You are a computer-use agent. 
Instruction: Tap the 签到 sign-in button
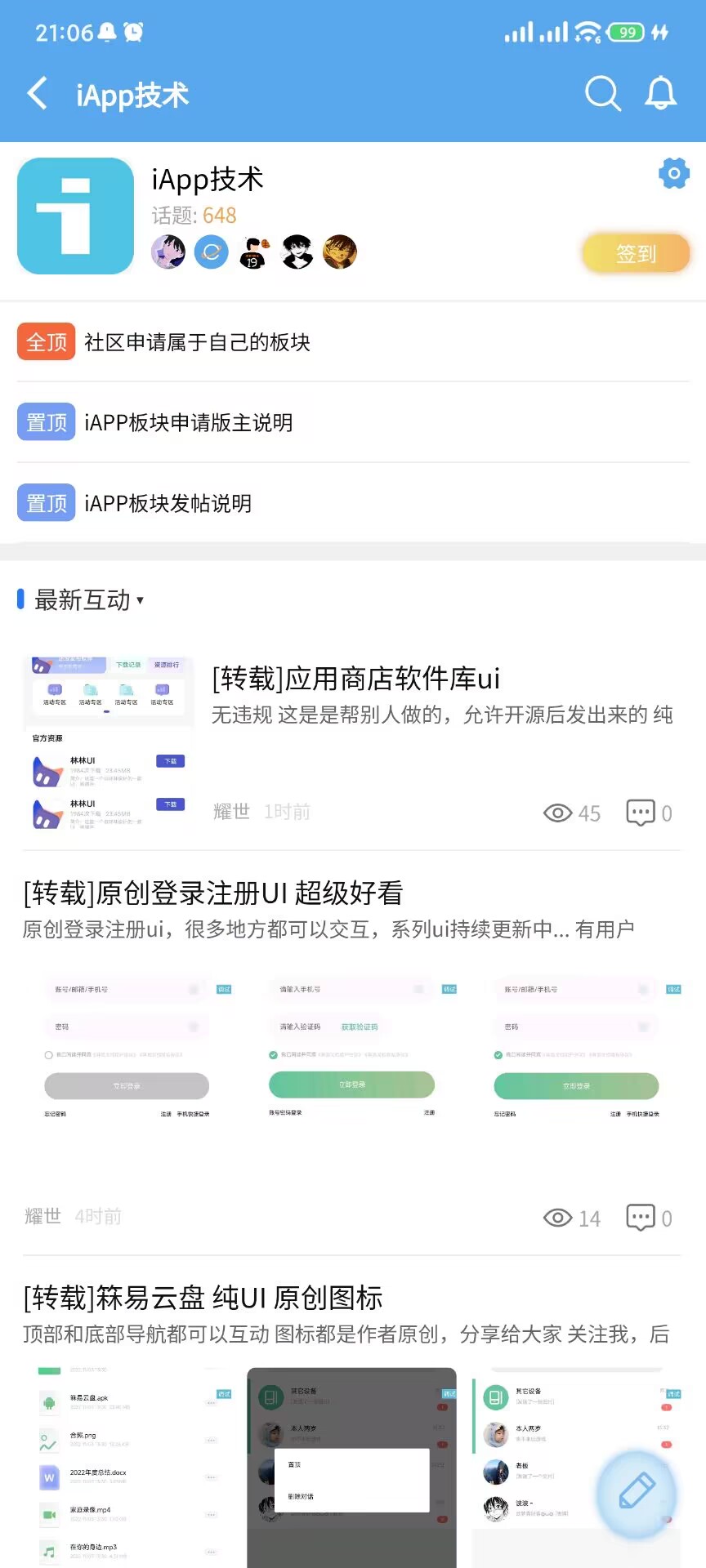pos(636,254)
